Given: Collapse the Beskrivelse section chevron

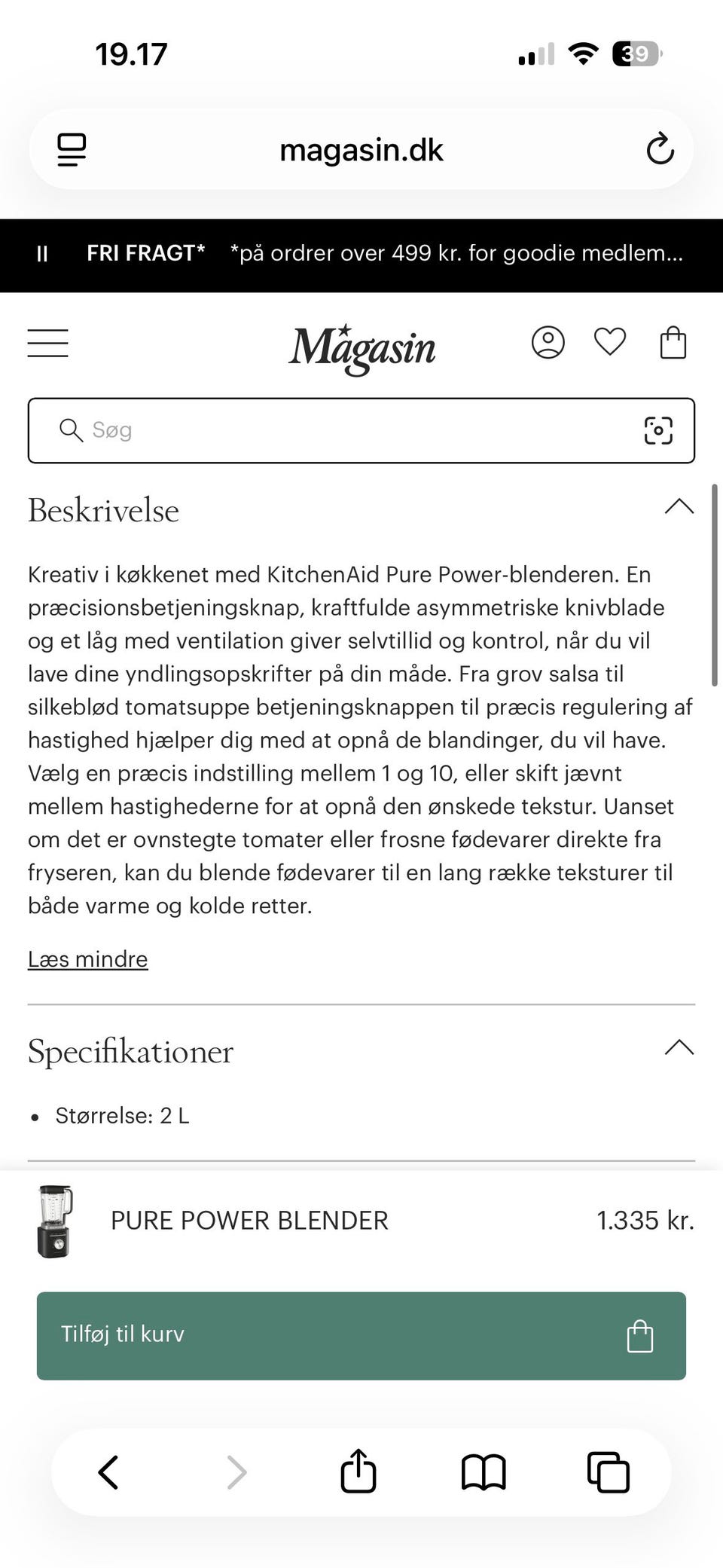Looking at the screenshot, I should [x=679, y=507].
